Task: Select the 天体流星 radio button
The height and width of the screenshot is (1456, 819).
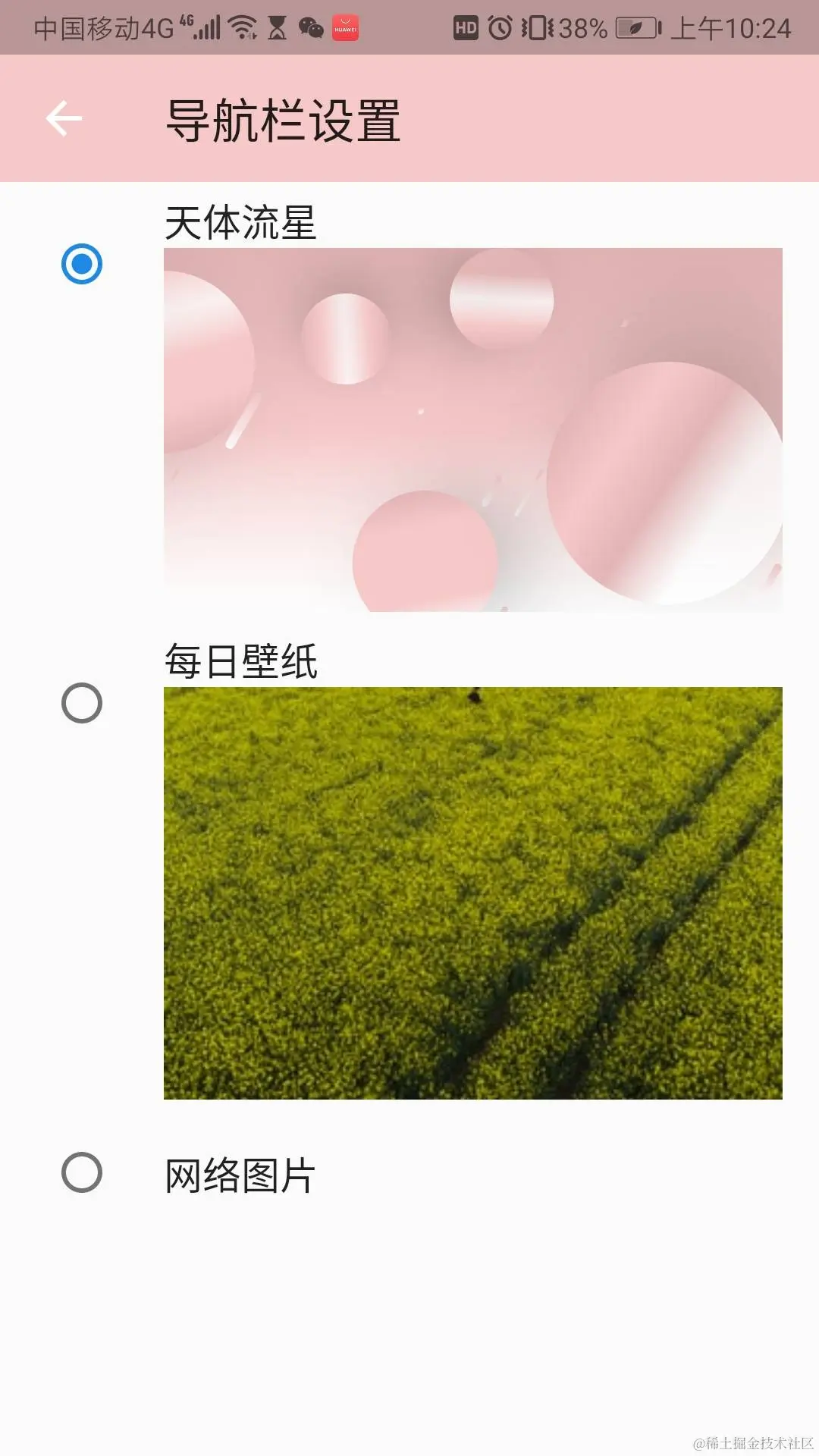Action: [x=82, y=264]
